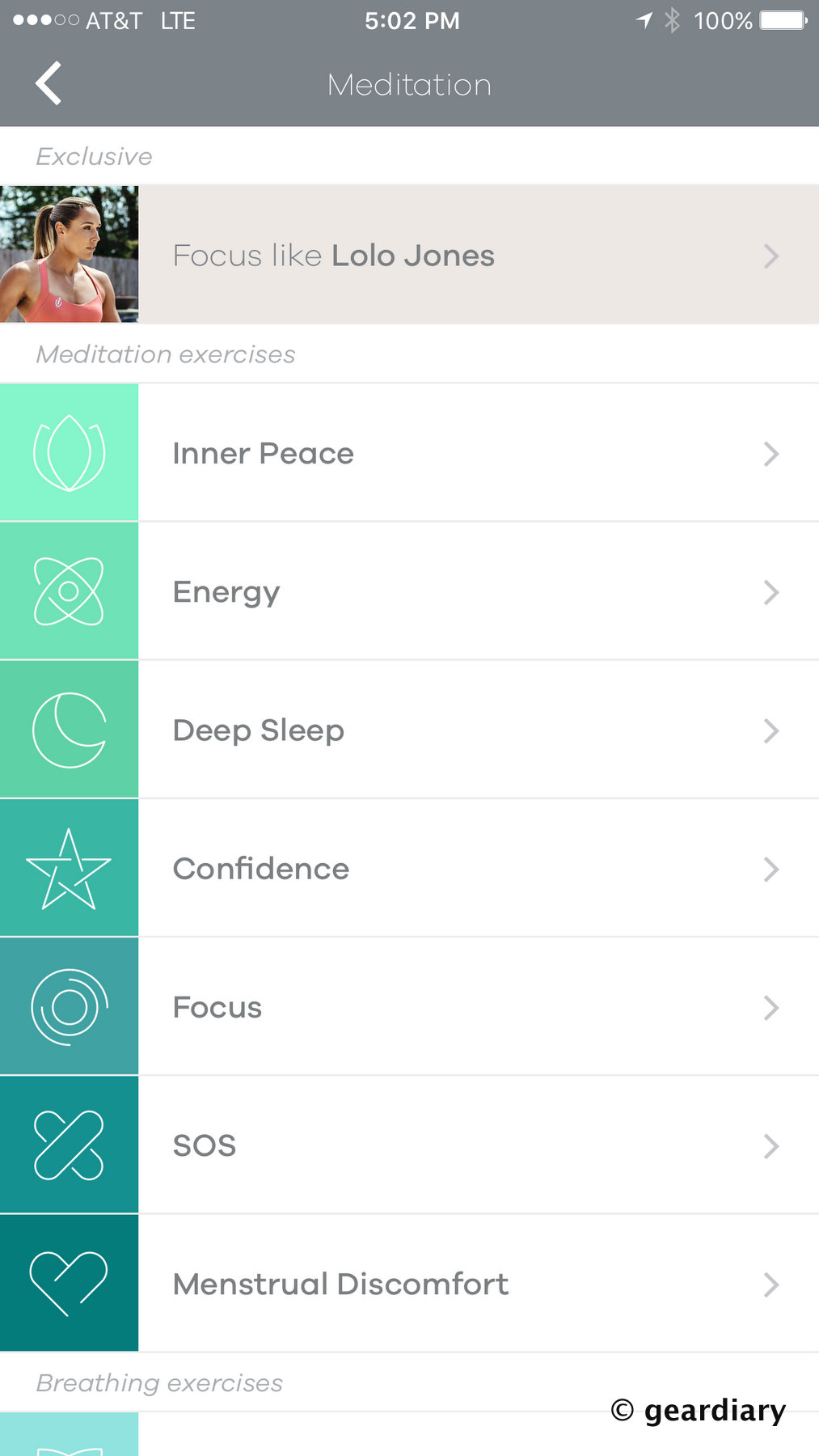This screenshot has height=1456, width=819.
Task: Open the Focus meditation exercise row
Action: tap(409, 1007)
